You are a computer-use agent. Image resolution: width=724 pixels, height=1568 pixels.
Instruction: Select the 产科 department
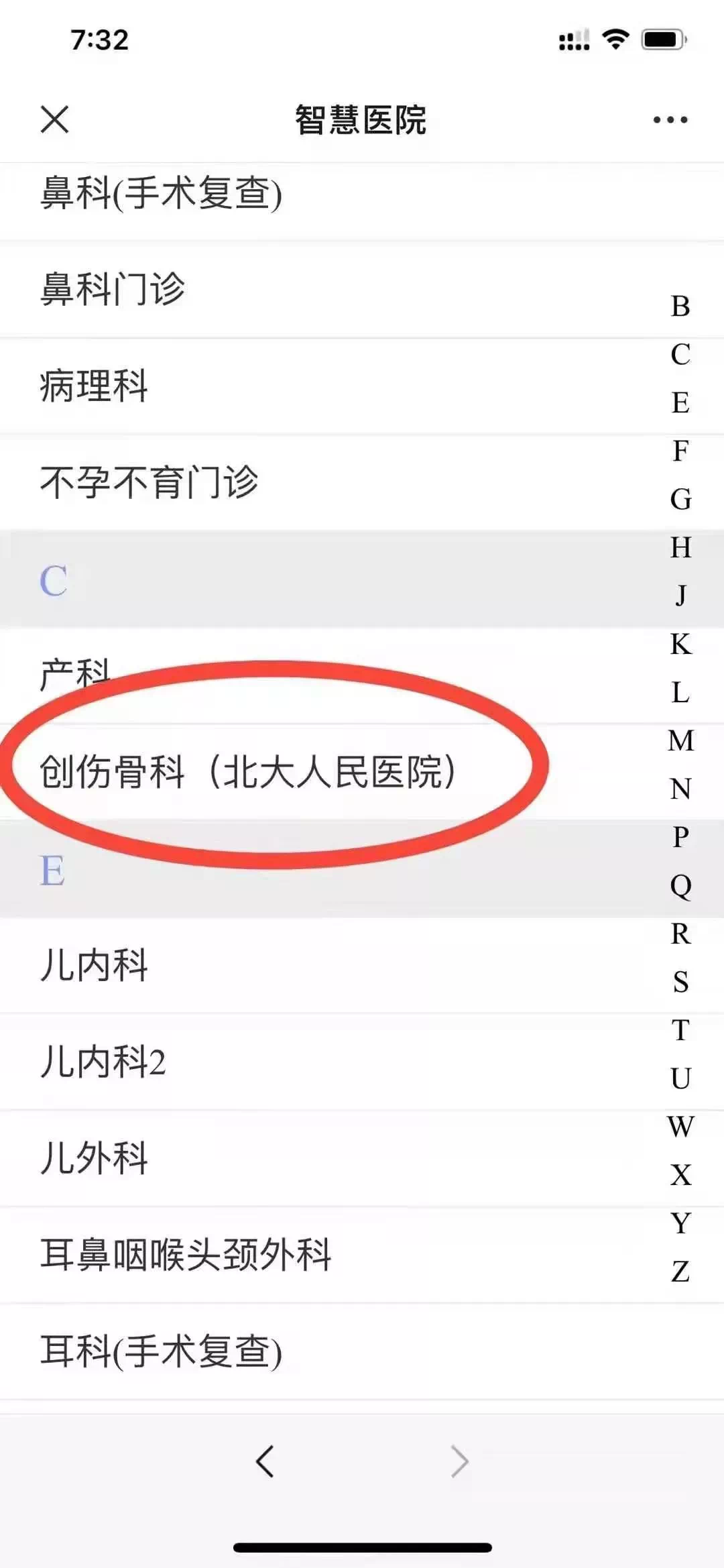click(x=362, y=675)
